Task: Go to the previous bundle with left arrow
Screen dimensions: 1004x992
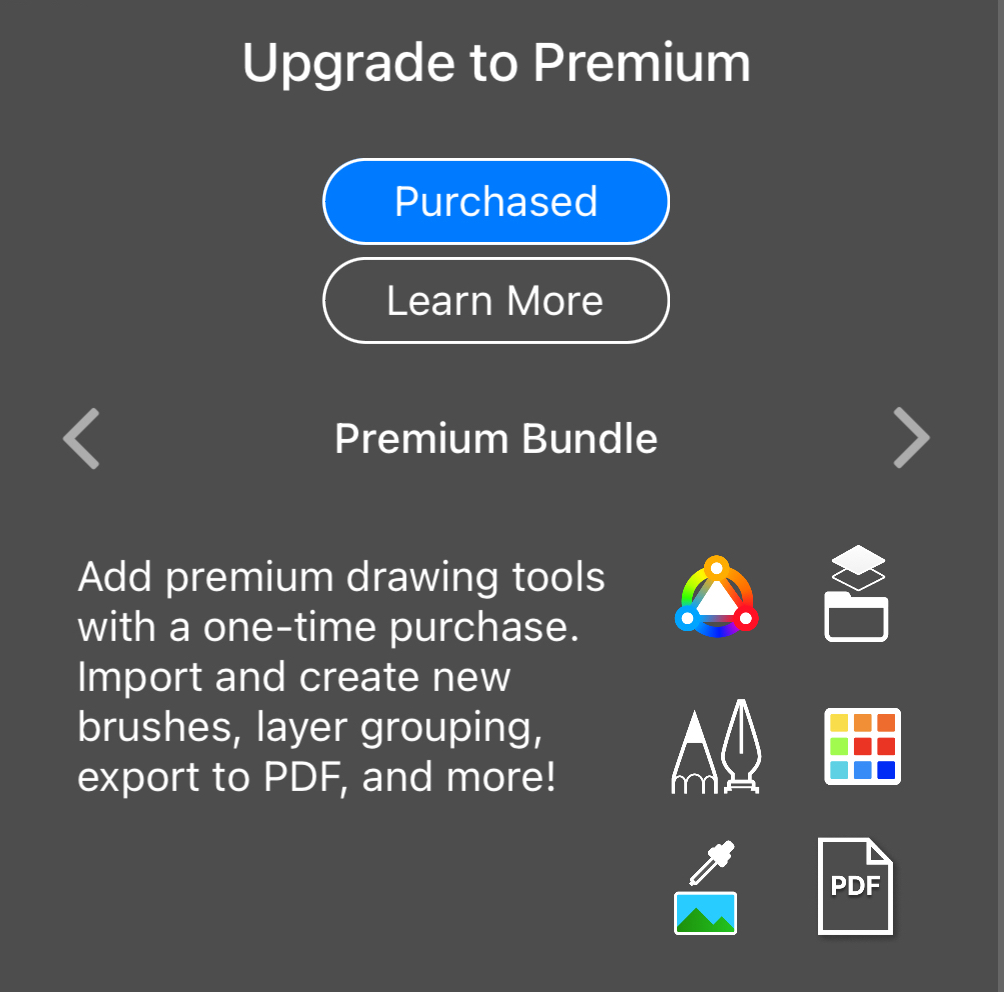Action: (81, 438)
